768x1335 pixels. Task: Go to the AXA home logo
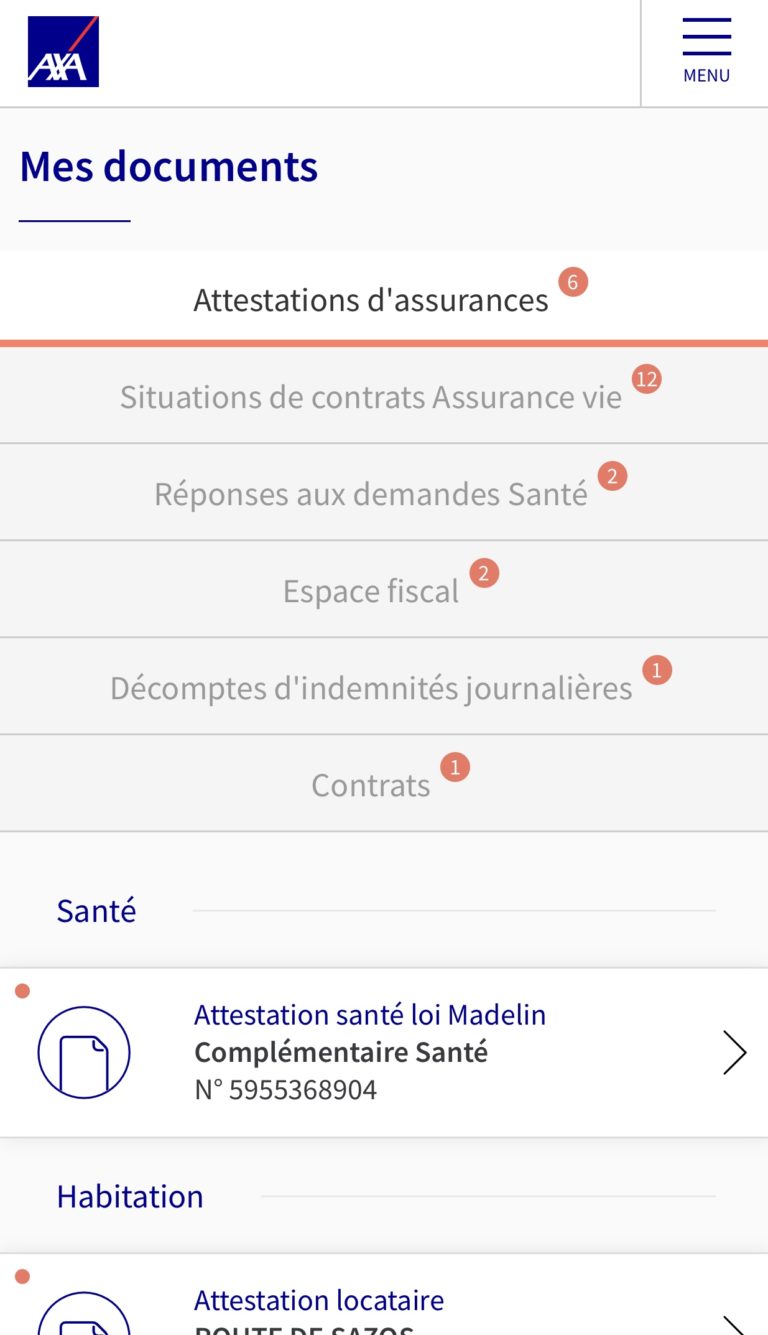[63, 51]
